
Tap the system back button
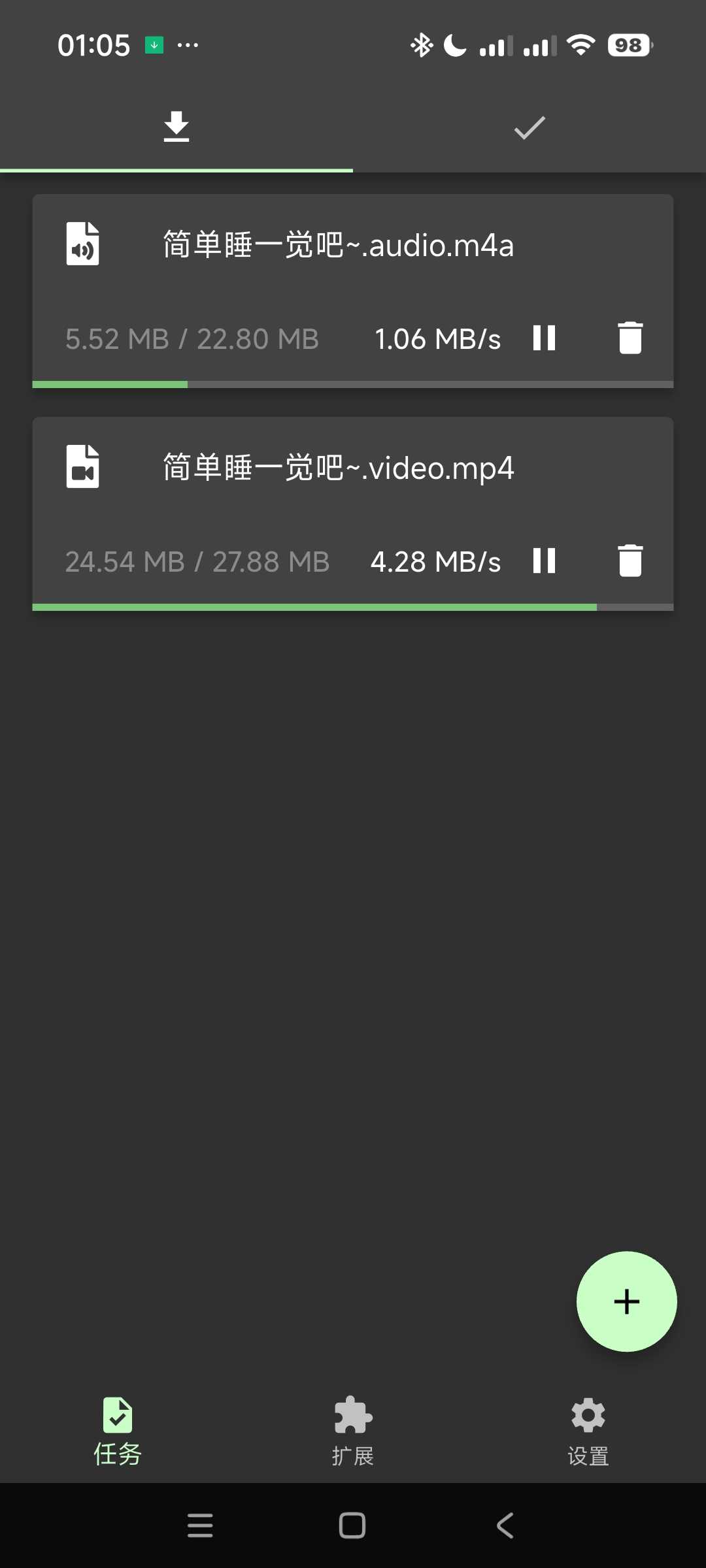point(505,1526)
